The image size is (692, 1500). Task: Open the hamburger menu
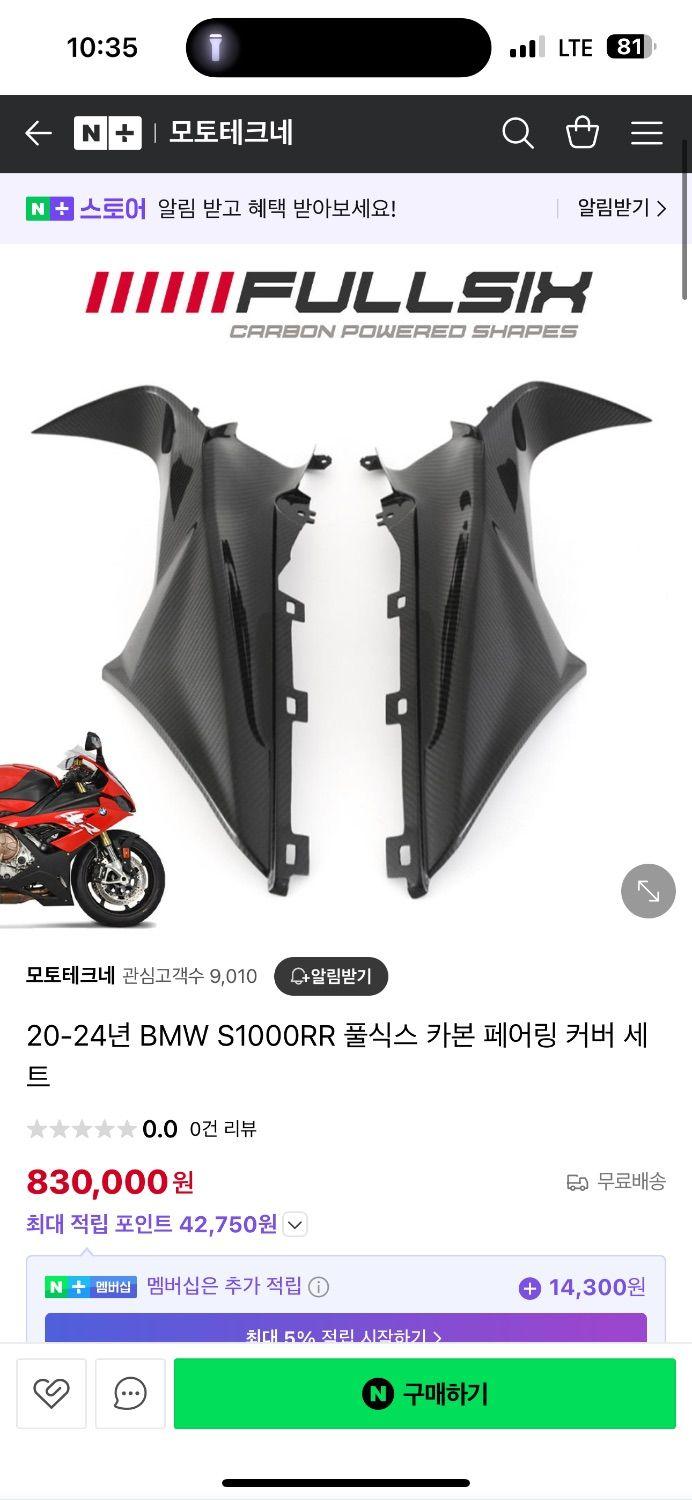coord(646,133)
